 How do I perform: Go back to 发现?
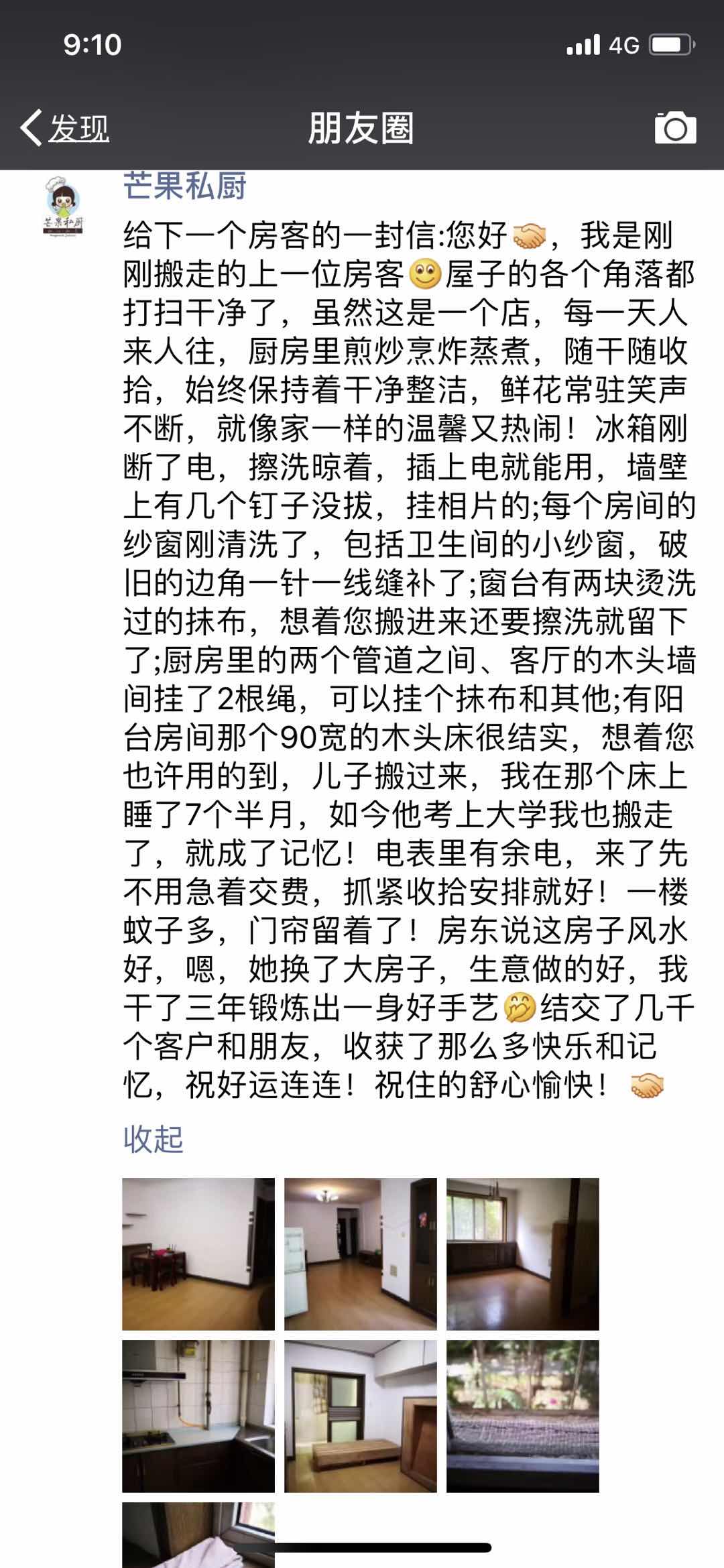coord(65,128)
